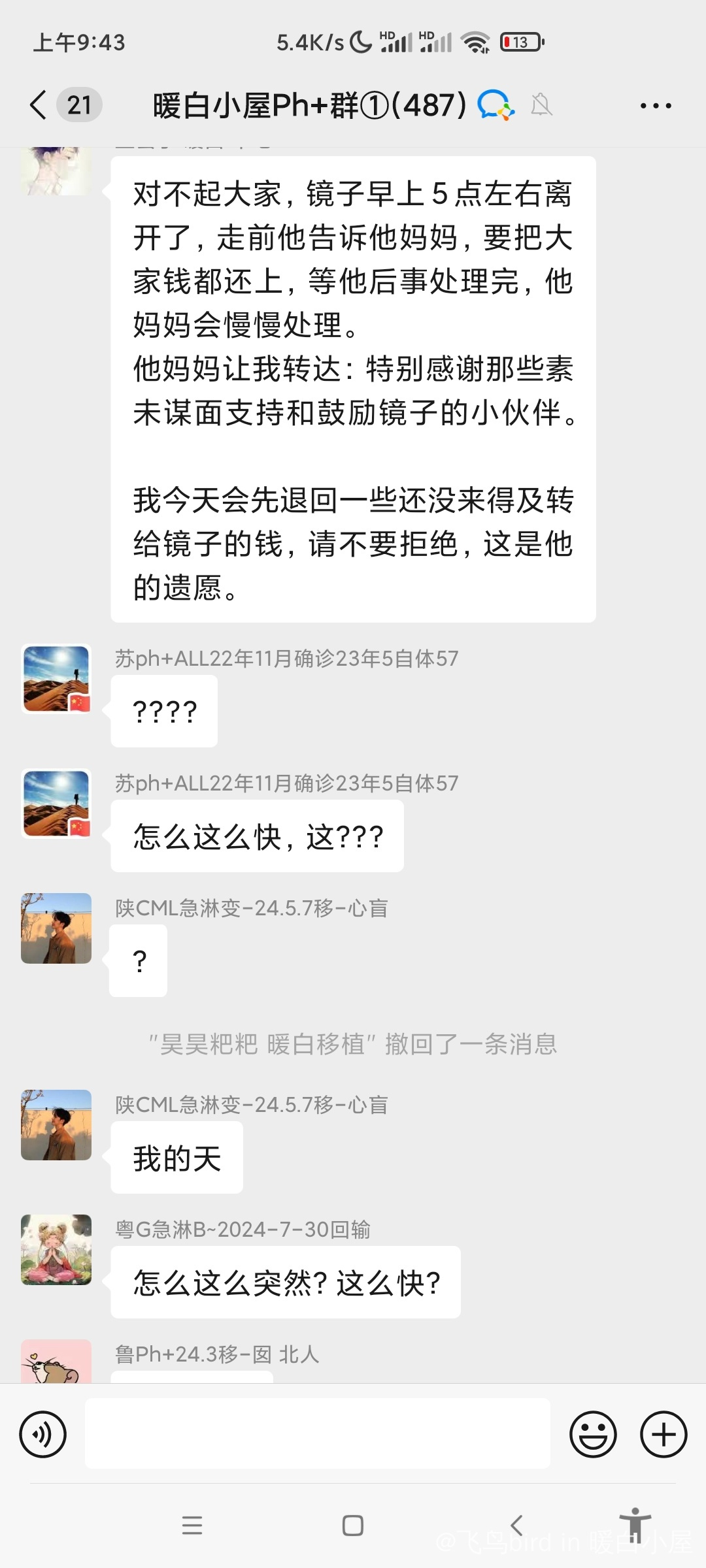This screenshot has width=706, height=1568.
Task: Switch to voice message input
Action: click(43, 1435)
